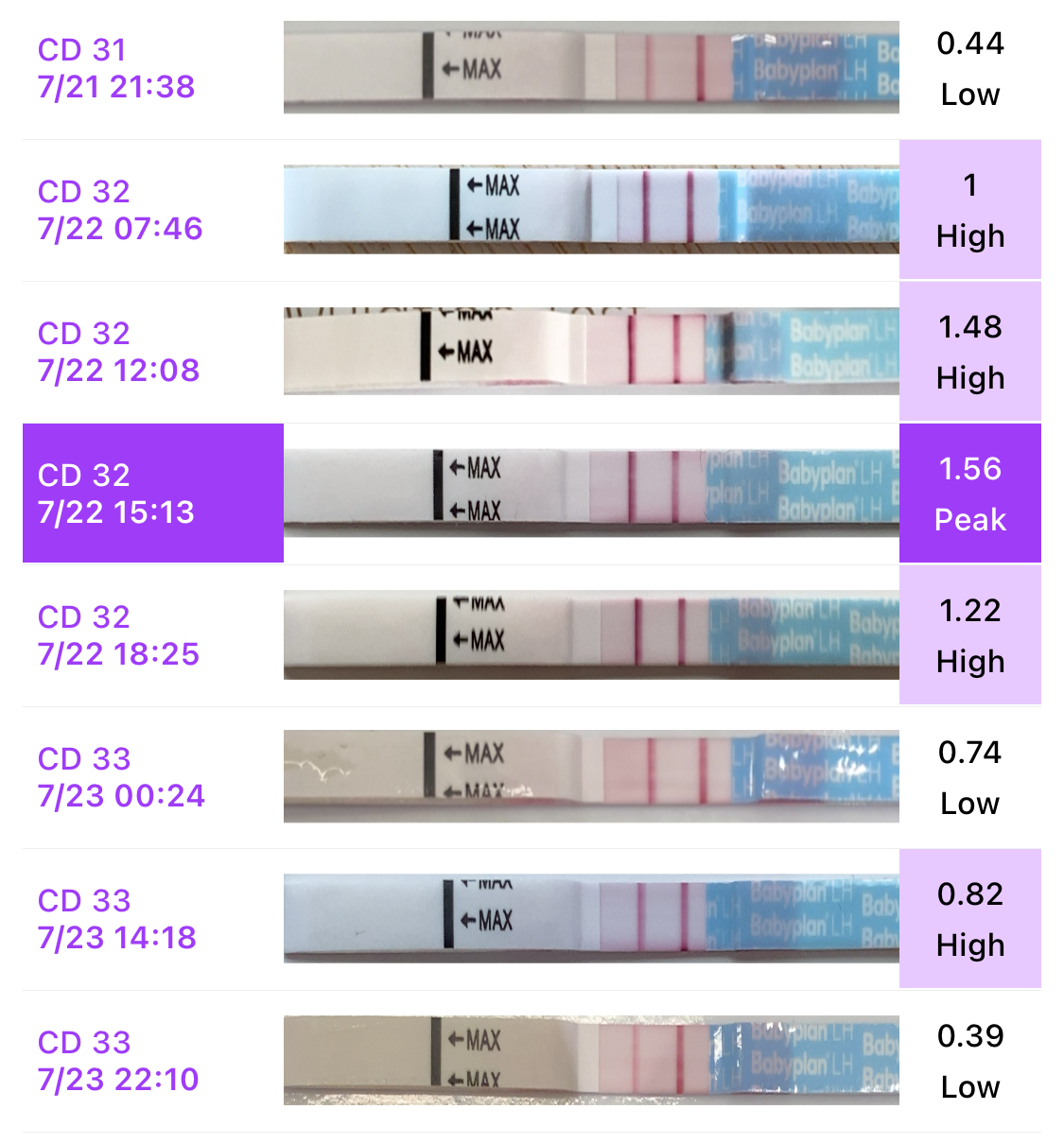Open the 7/23 00:24 test entry
Viewport: 1064px width, 1144px height.
click(x=121, y=777)
